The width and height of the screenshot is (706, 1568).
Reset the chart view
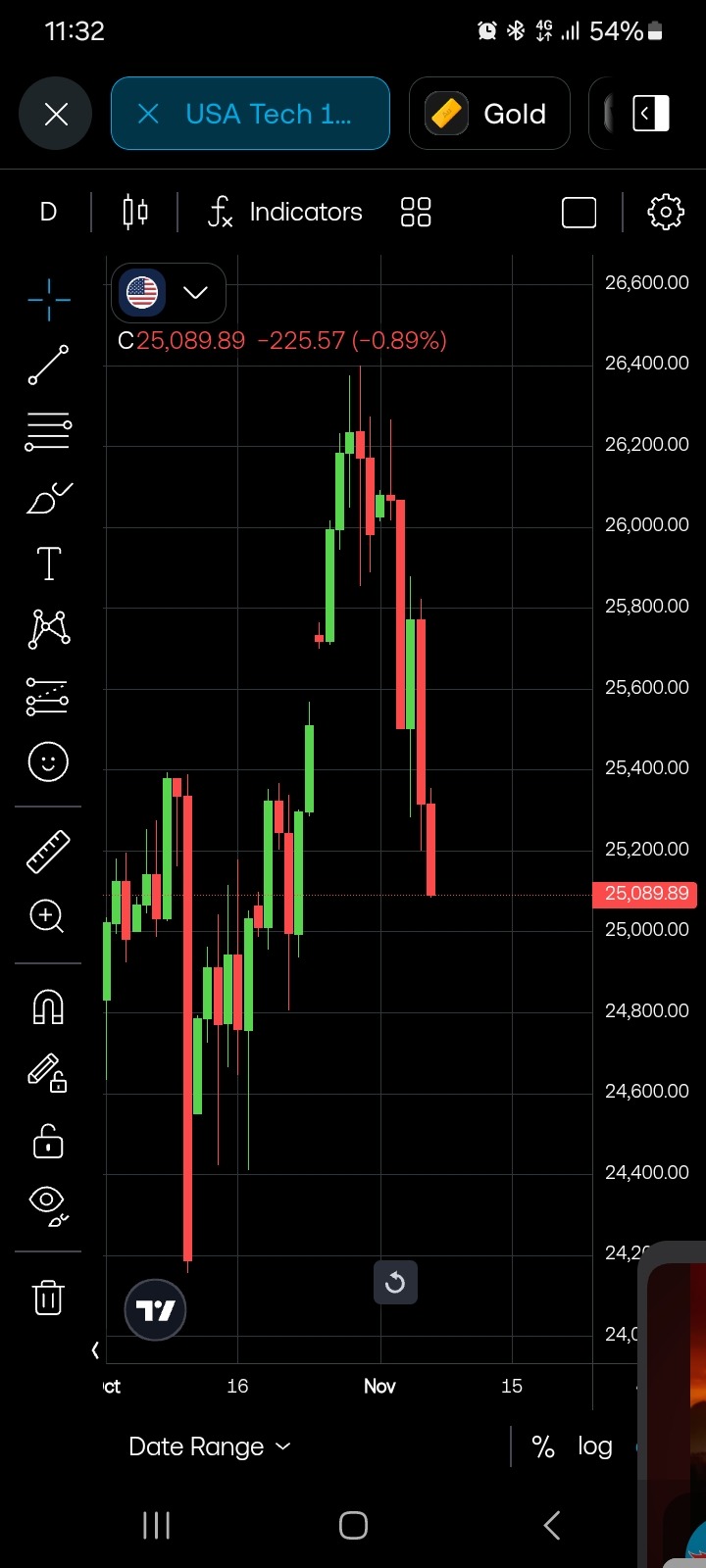click(x=395, y=1282)
